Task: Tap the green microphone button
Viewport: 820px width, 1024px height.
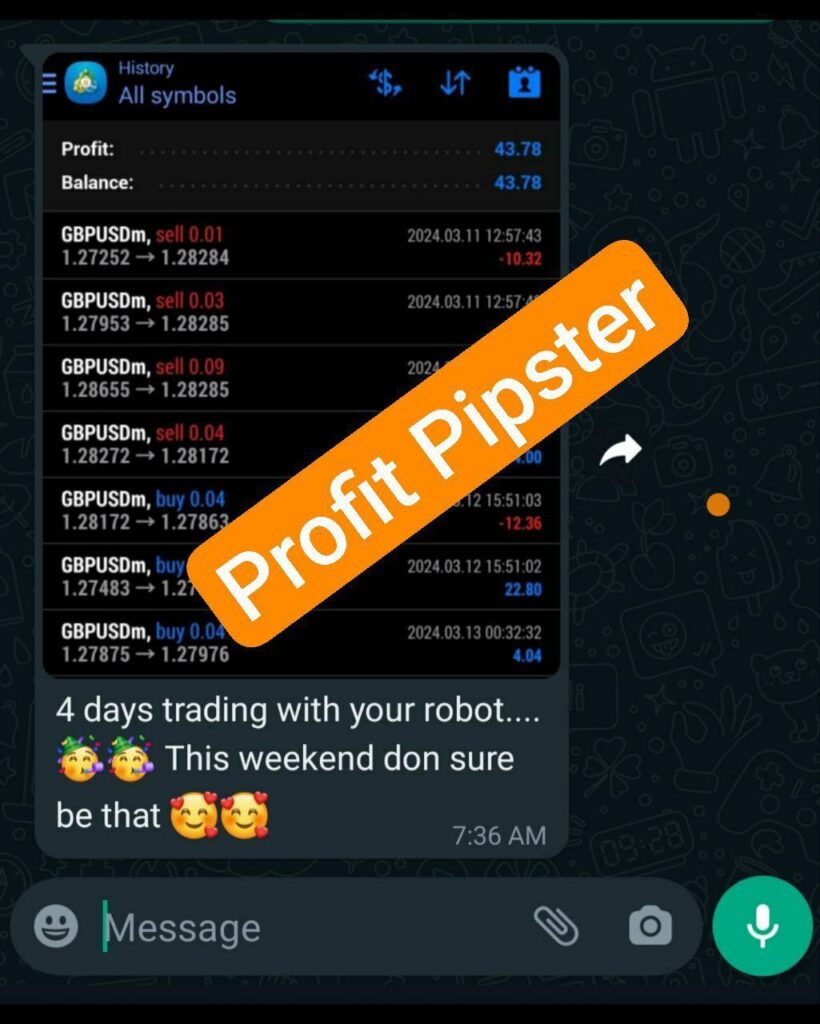Action: coord(762,926)
